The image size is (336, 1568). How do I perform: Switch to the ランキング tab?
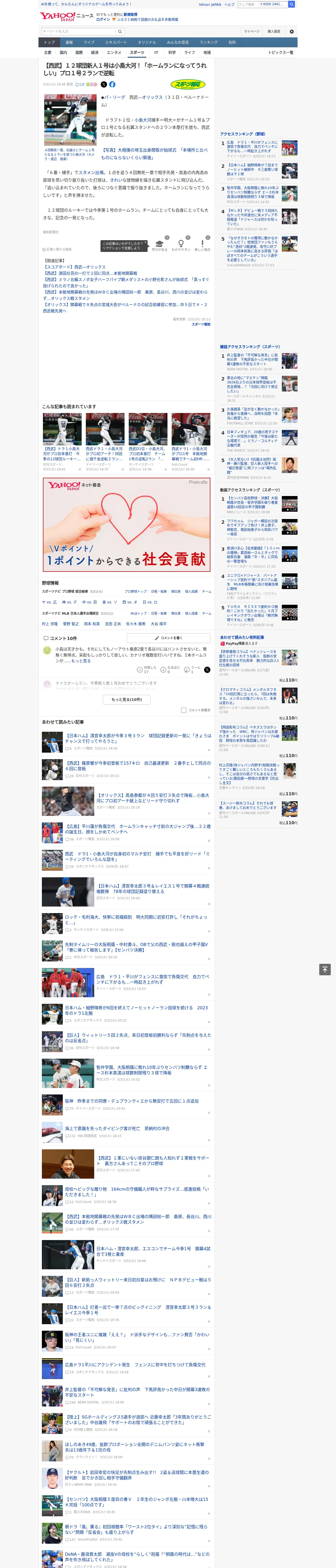click(x=209, y=43)
